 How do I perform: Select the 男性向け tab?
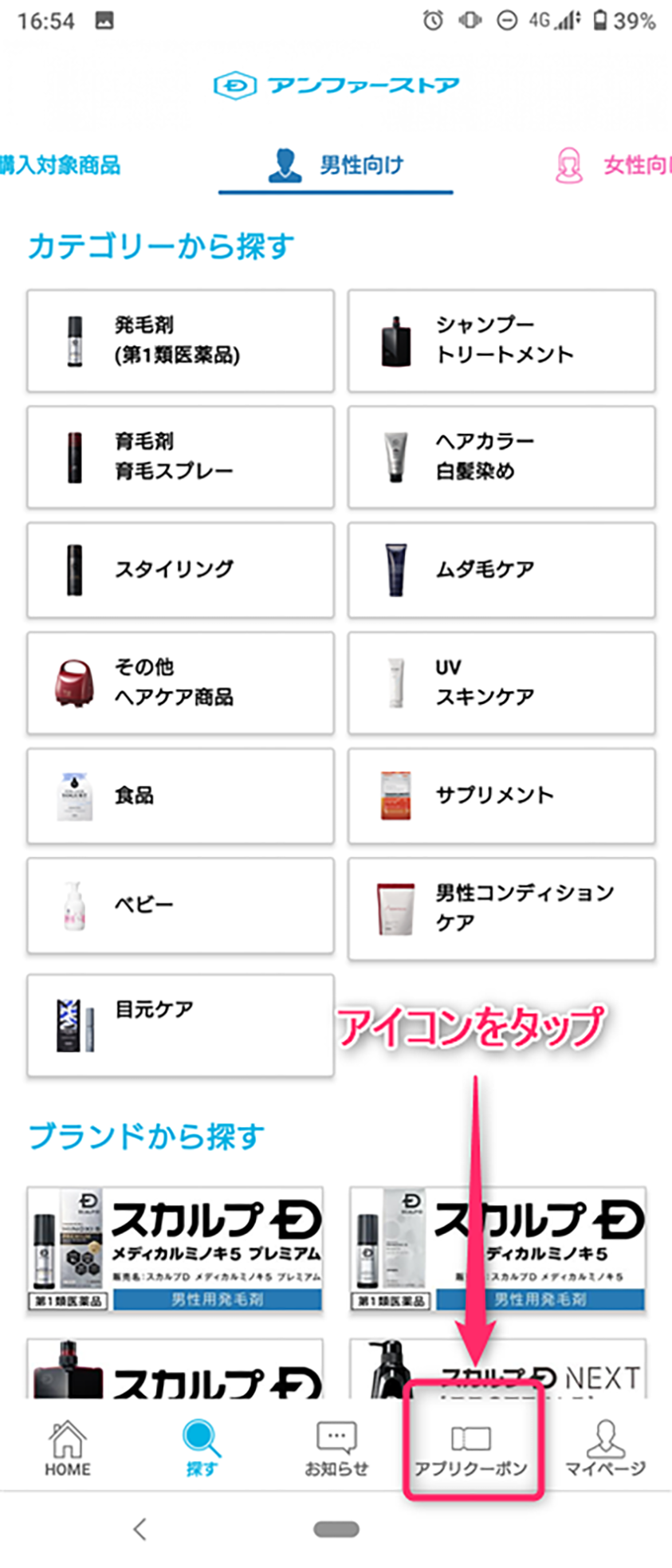[x=336, y=166]
